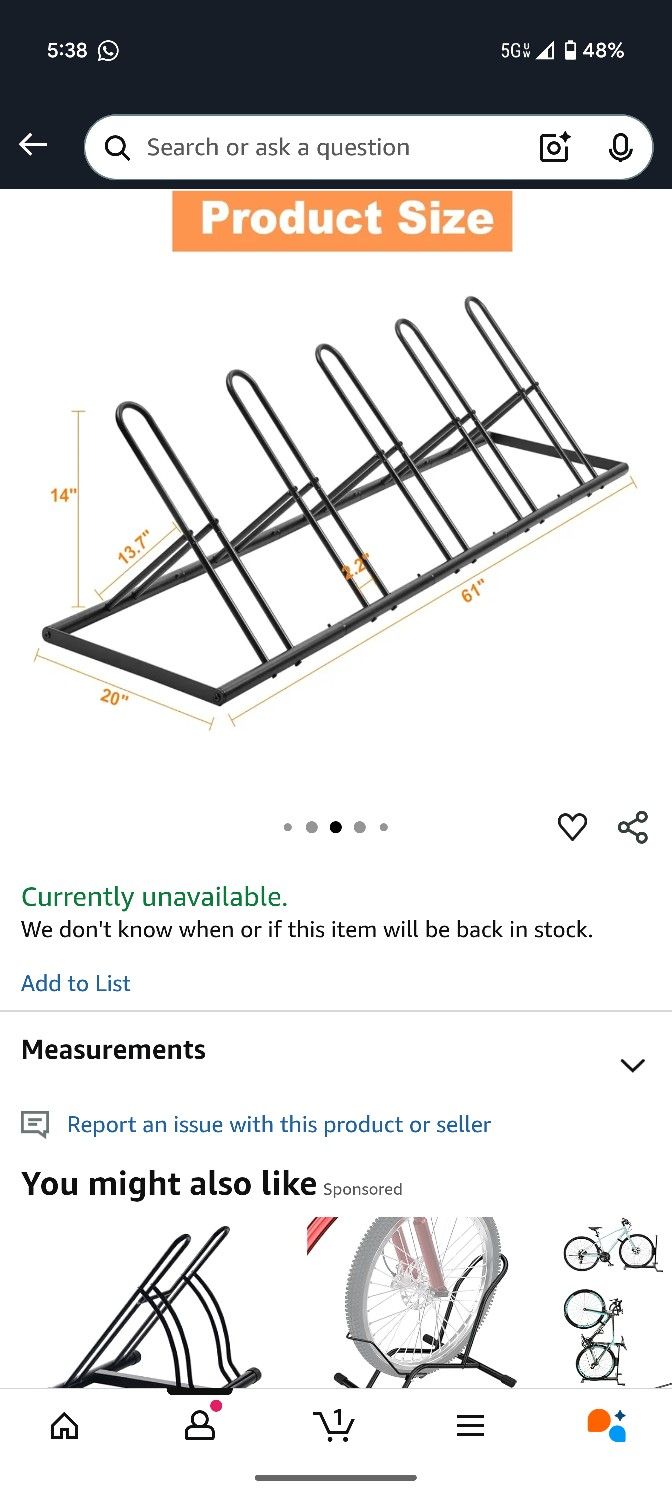Image resolution: width=672 pixels, height=1496 pixels.
Task: Open the account profile tab
Action: click(200, 1425)
